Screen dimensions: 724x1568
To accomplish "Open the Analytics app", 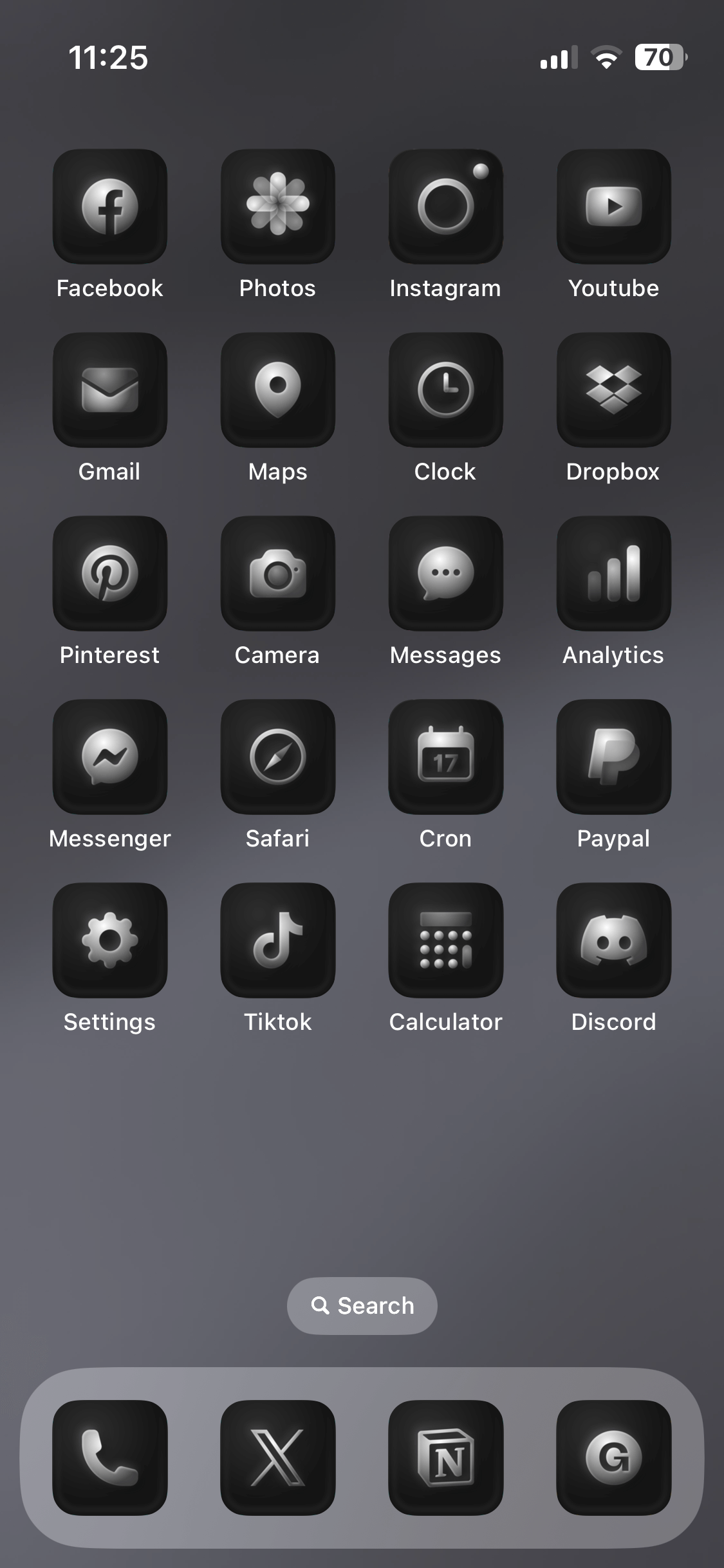I will pyautogui.click(x=613, y=573).
